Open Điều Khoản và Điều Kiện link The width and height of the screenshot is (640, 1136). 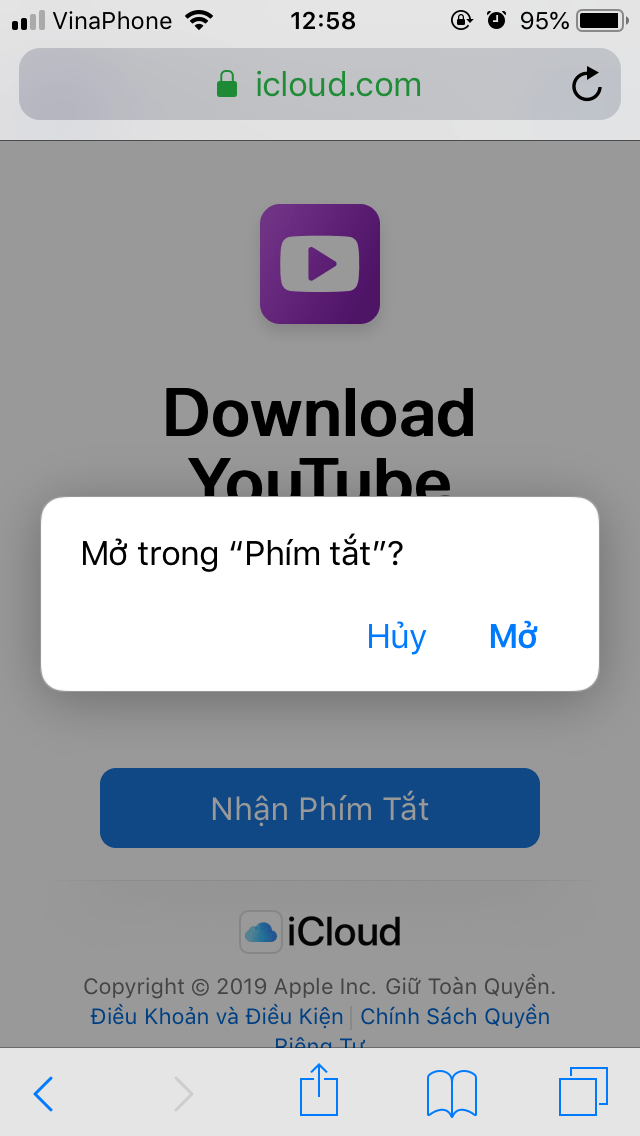click(216, 1016)
